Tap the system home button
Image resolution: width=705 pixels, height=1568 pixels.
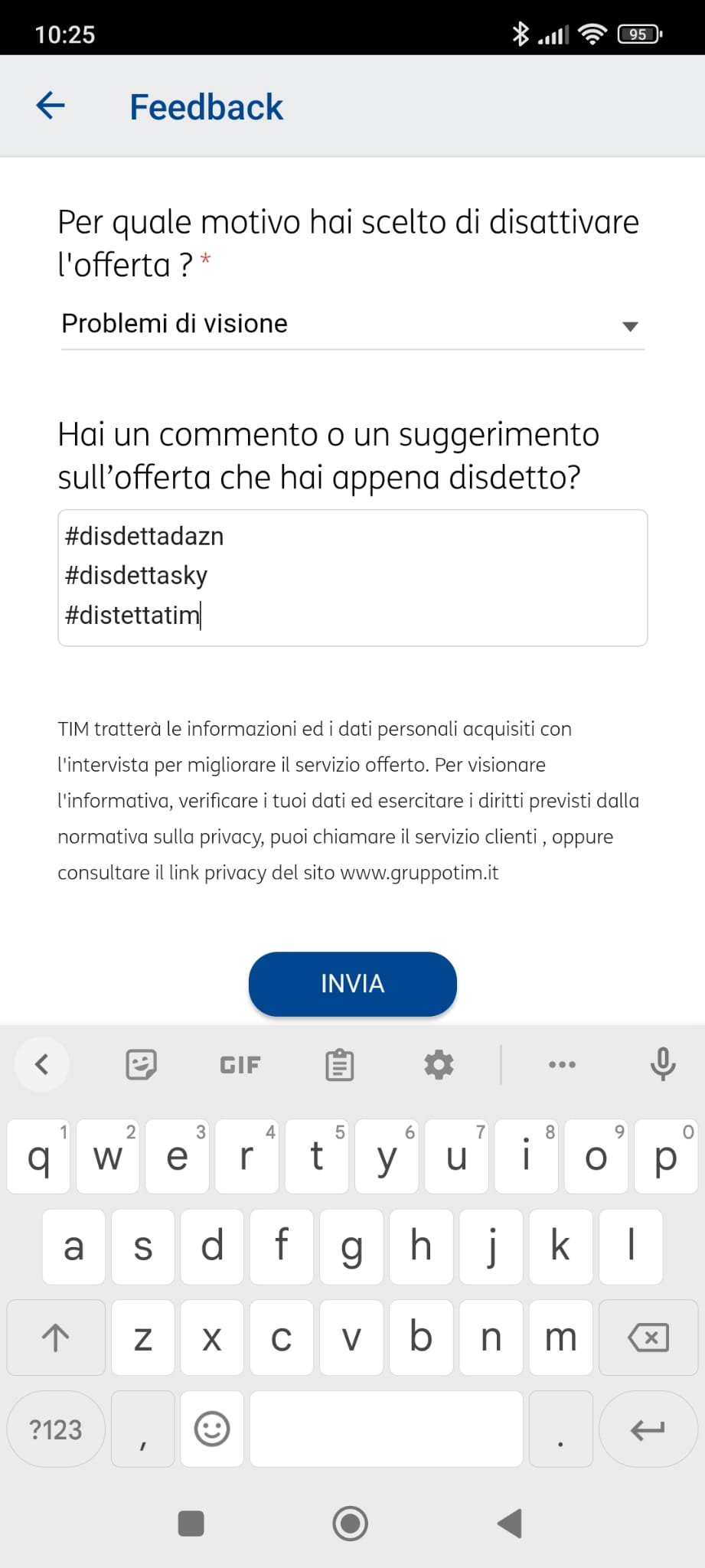(x=351, y=1523)
